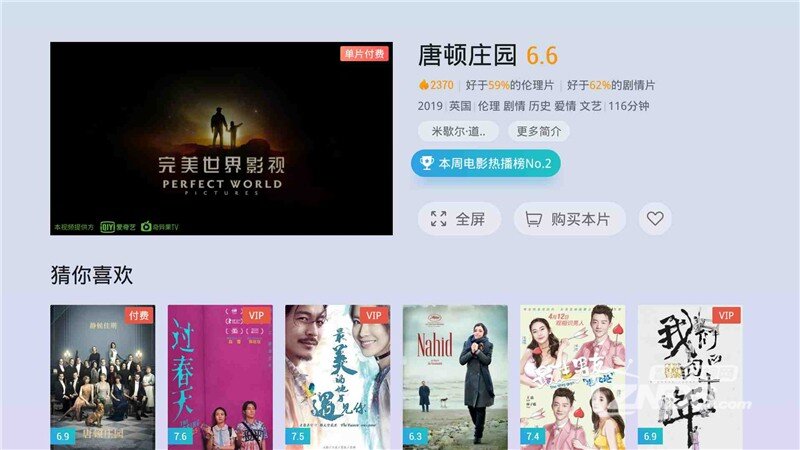This screenshot has height=450, width=800.
Task: Open the 唐顿庄园 paid poster rated 6.9
Action: [x=103, y=375]
